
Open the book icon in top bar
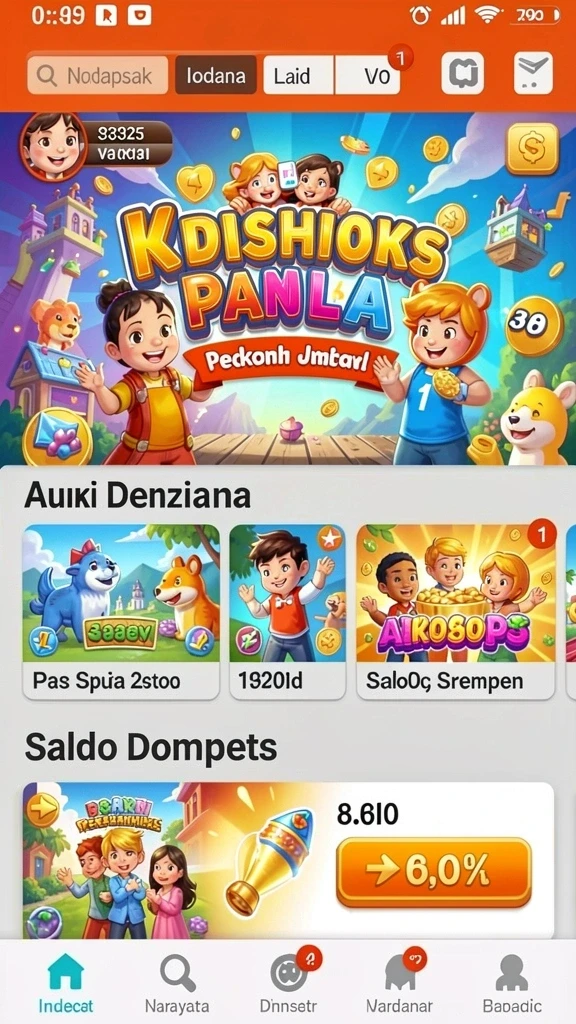pyautogui.click(x=462, y=73)
